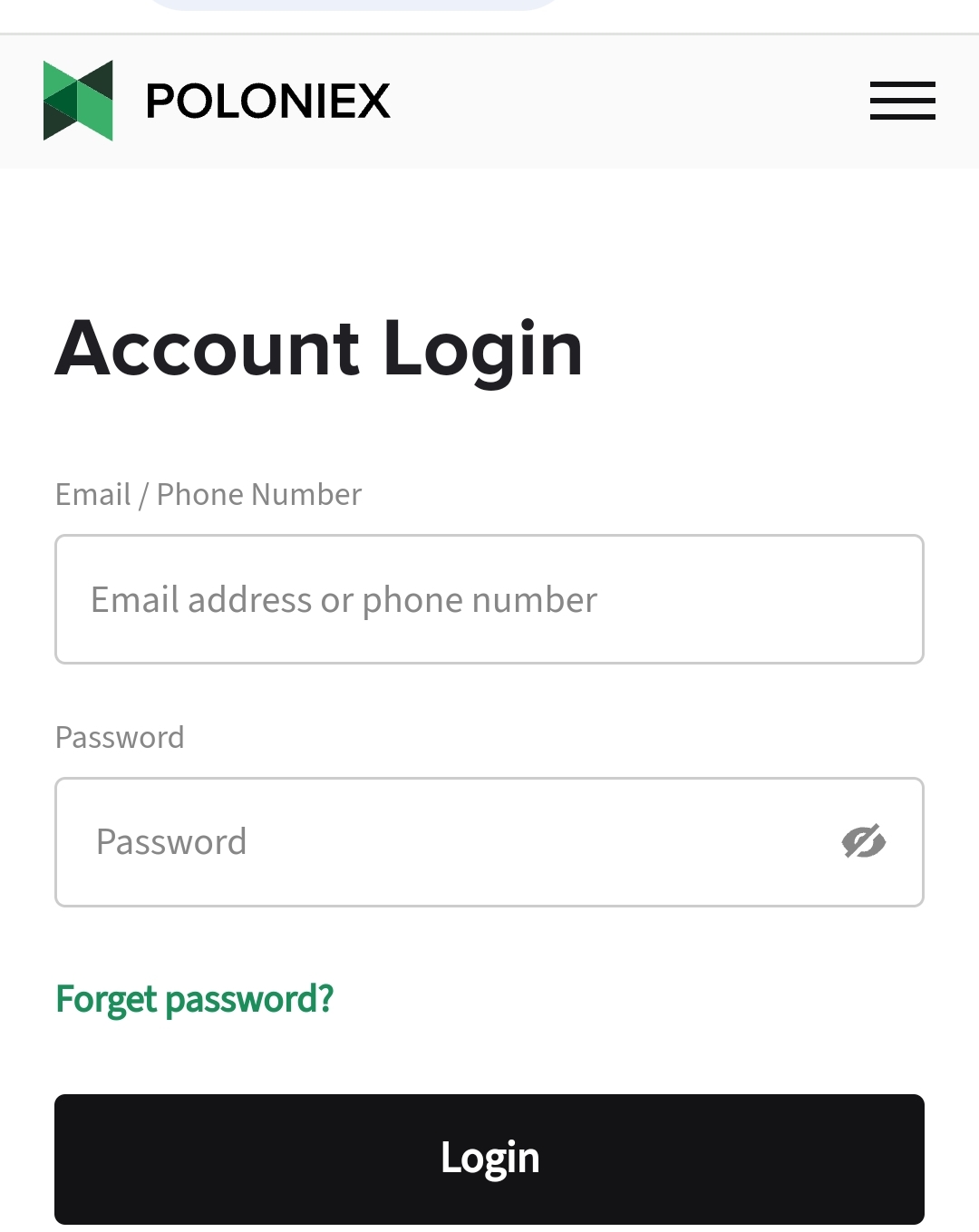Open the hamburger menu
The width and height of the screenshot is (979, 1232).
[902, 101]
